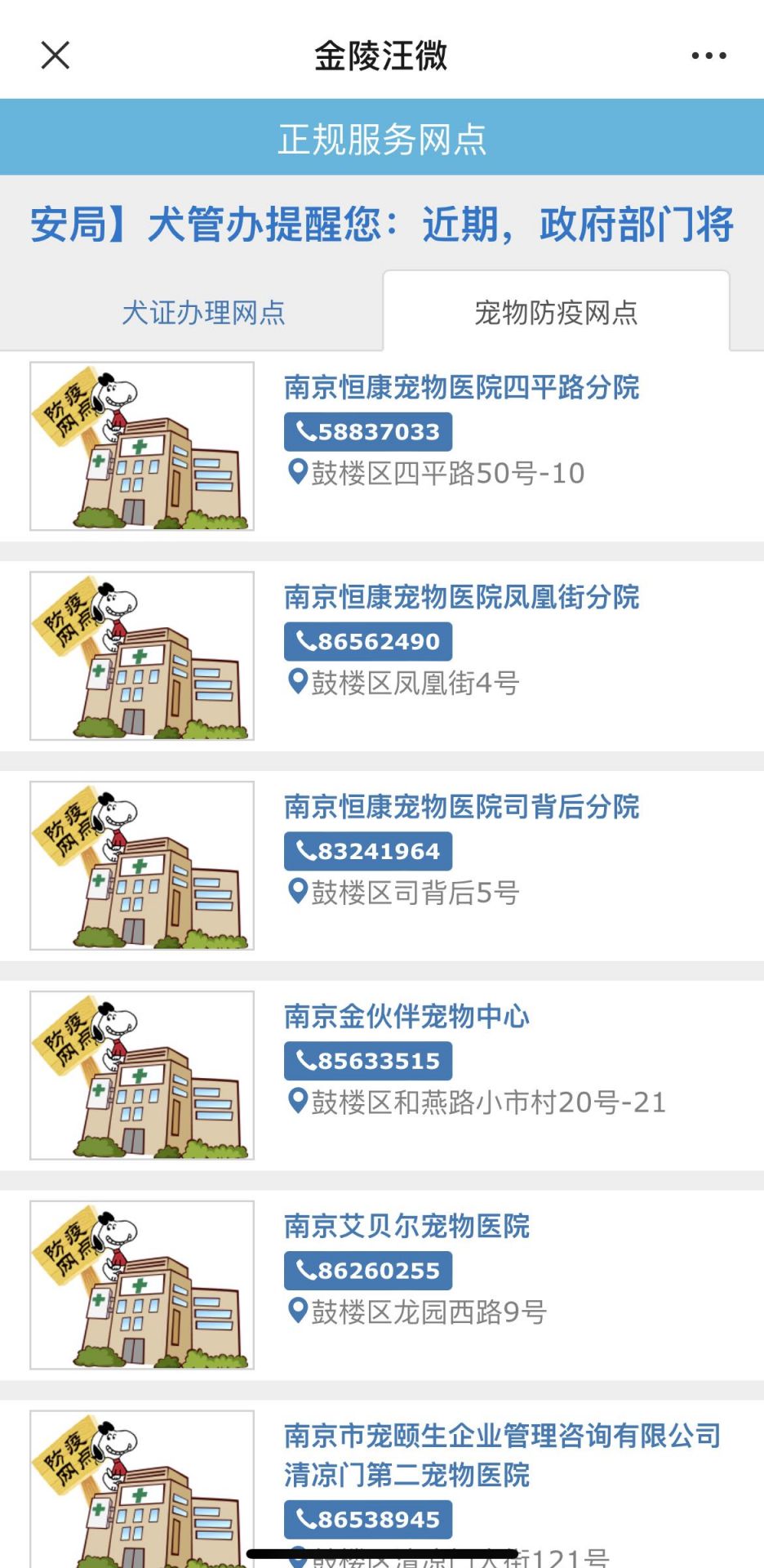Dial 85633515 for 南京金伙伴宠物中心

click(x=368, y=1062)
